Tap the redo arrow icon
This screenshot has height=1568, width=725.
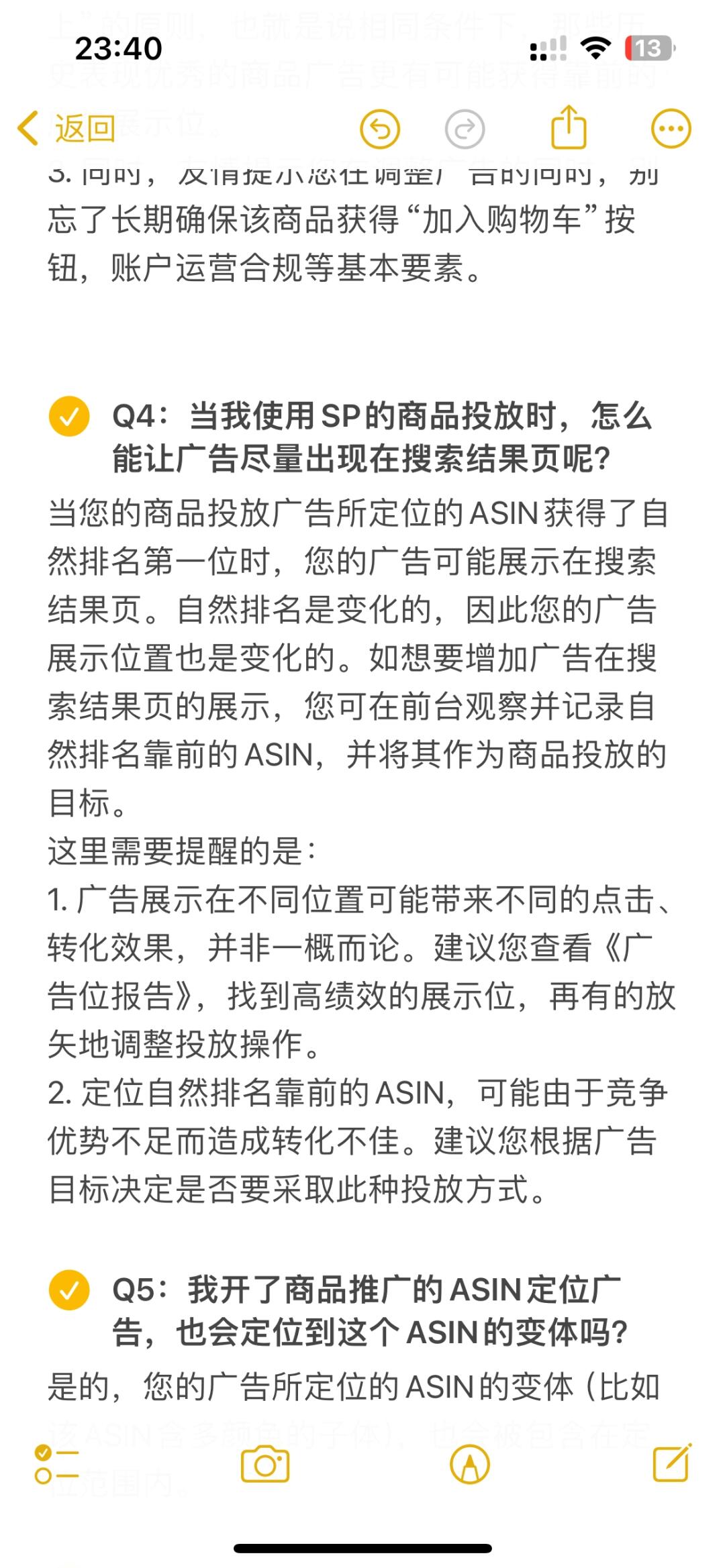coord(465,128)
